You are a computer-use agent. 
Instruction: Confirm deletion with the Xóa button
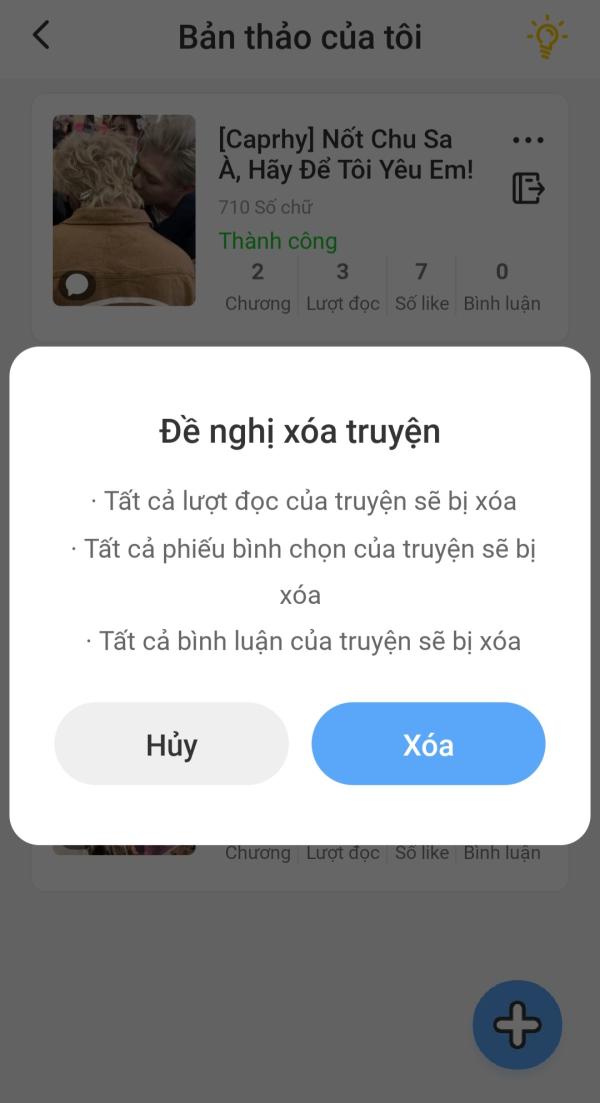click(428, 744)
